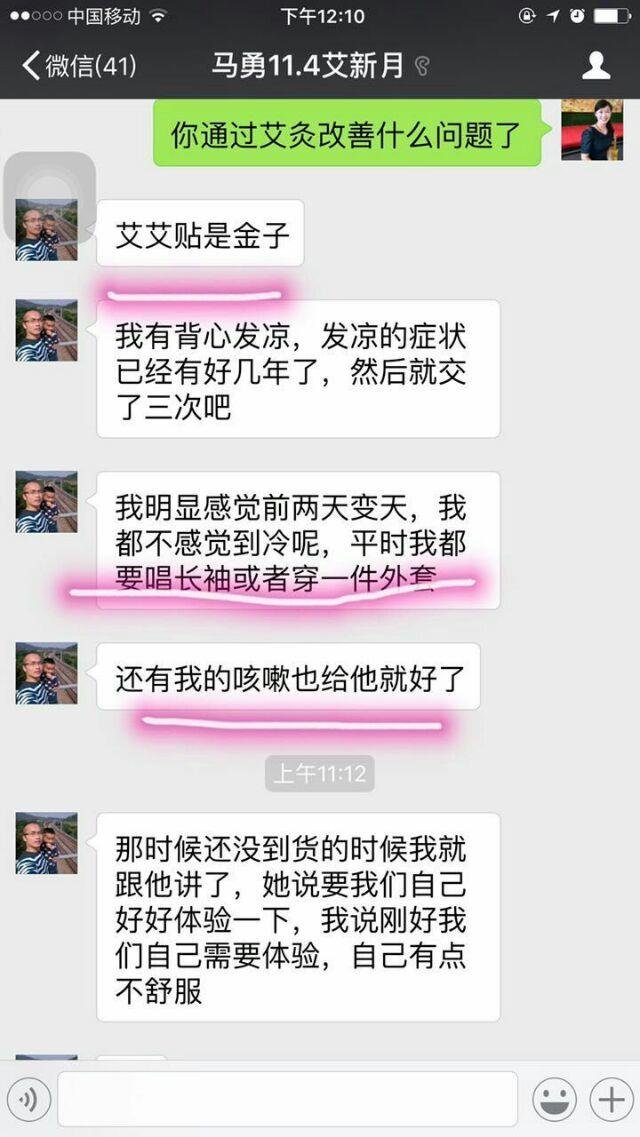The height and width of the screenshot is (1137, 640).
Task: Open the emoji sticker panel
Action: pyautogui.click(x=554, y=1101)
